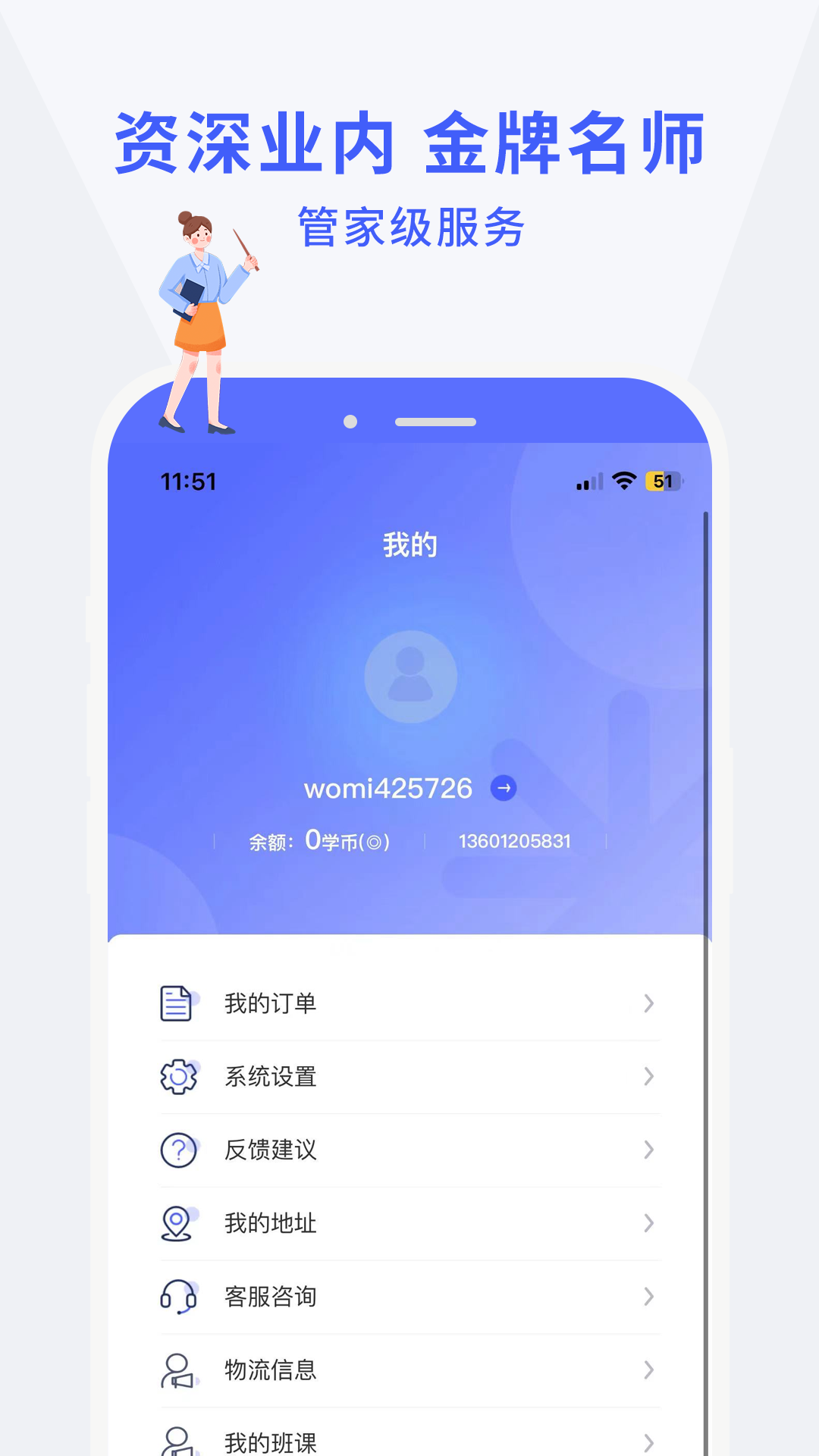Image resolution: width=819 pixels, height=1456 pixels.
Task: Tap the default avatar placeholder icon
Action: (x=409, y=677)
